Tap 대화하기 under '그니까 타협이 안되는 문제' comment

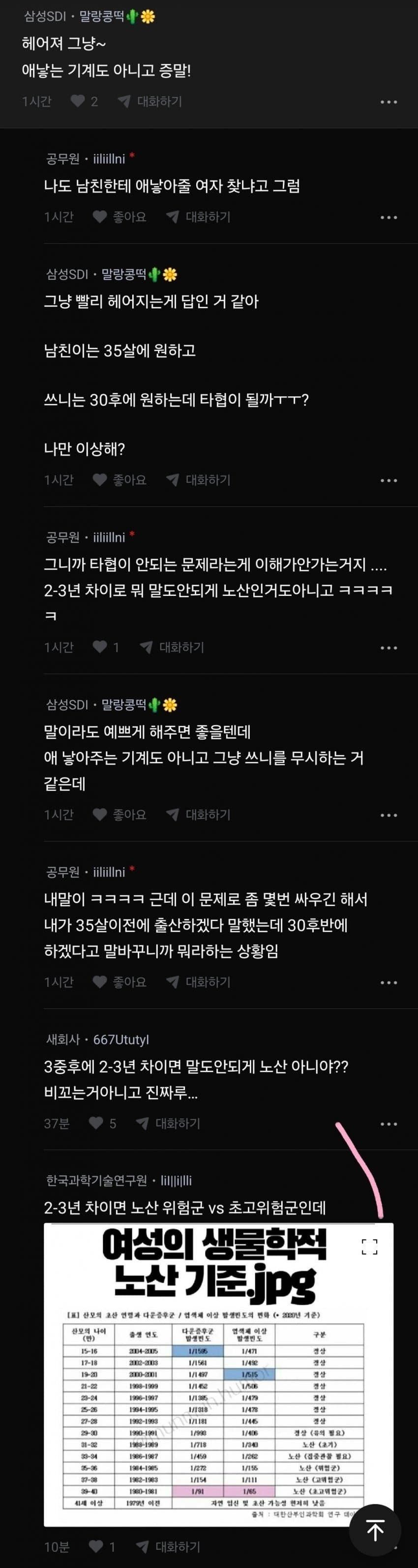pos(172,647)
